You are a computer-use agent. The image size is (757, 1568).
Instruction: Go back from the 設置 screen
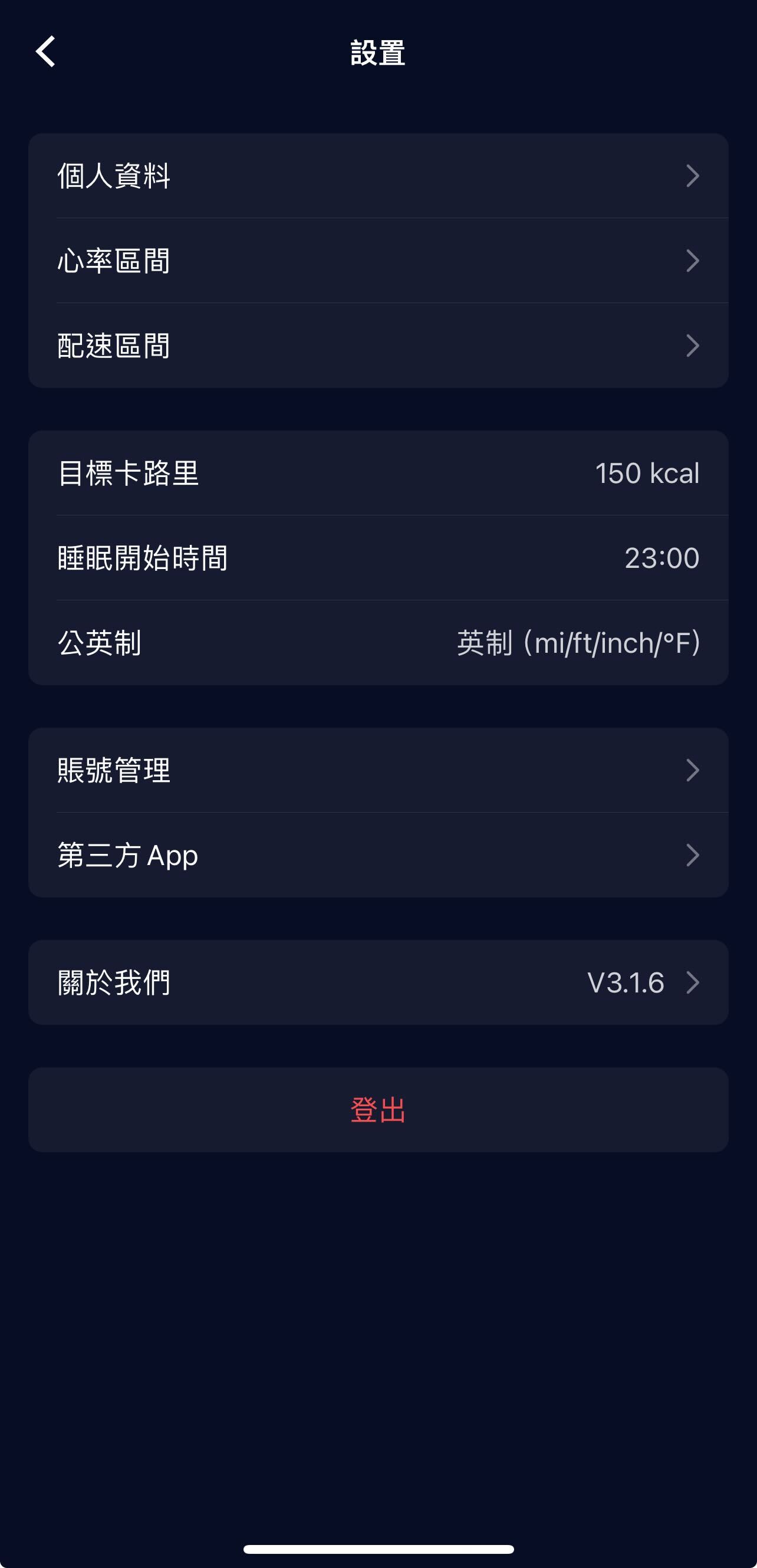pyautogui.click(x=45, y=51)
